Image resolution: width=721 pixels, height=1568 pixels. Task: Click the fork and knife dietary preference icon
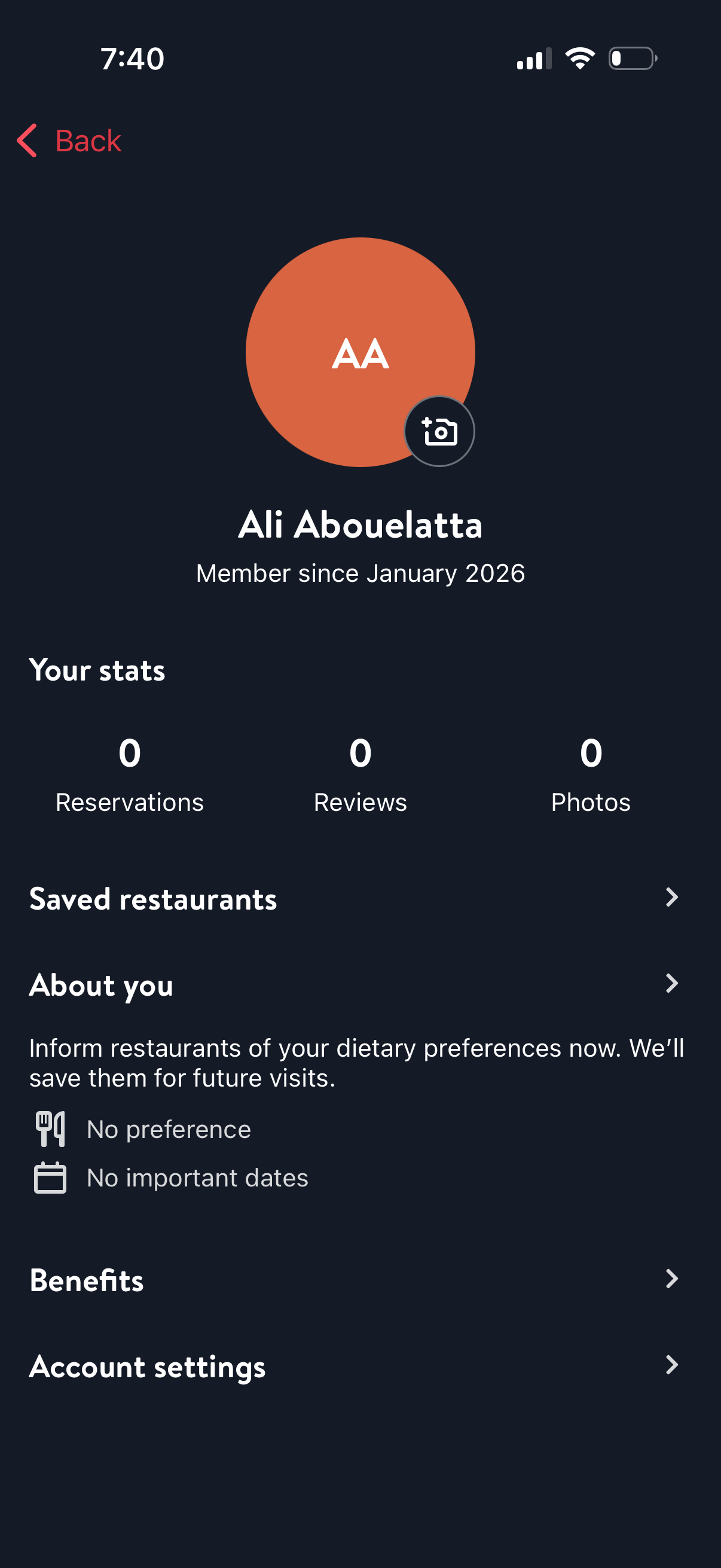(51, 1128)
